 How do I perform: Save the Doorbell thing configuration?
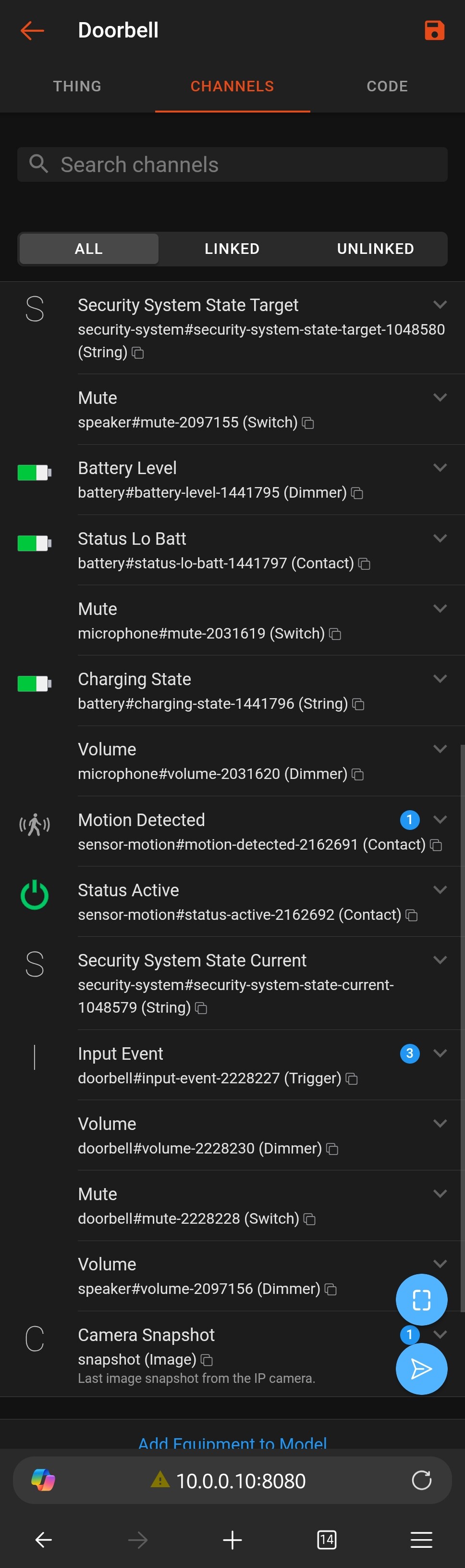tap(434, 30)
